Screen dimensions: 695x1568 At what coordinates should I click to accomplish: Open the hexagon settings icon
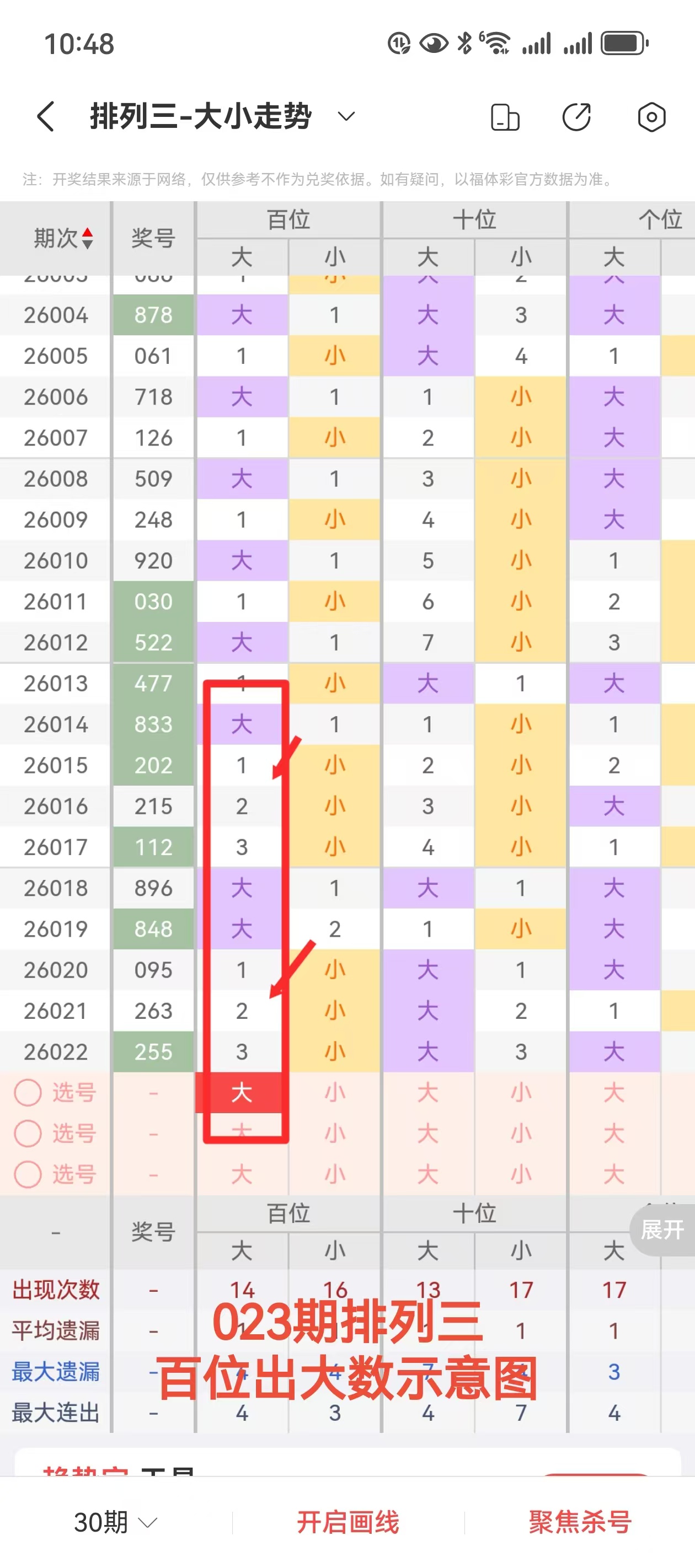tap(651, 117)
